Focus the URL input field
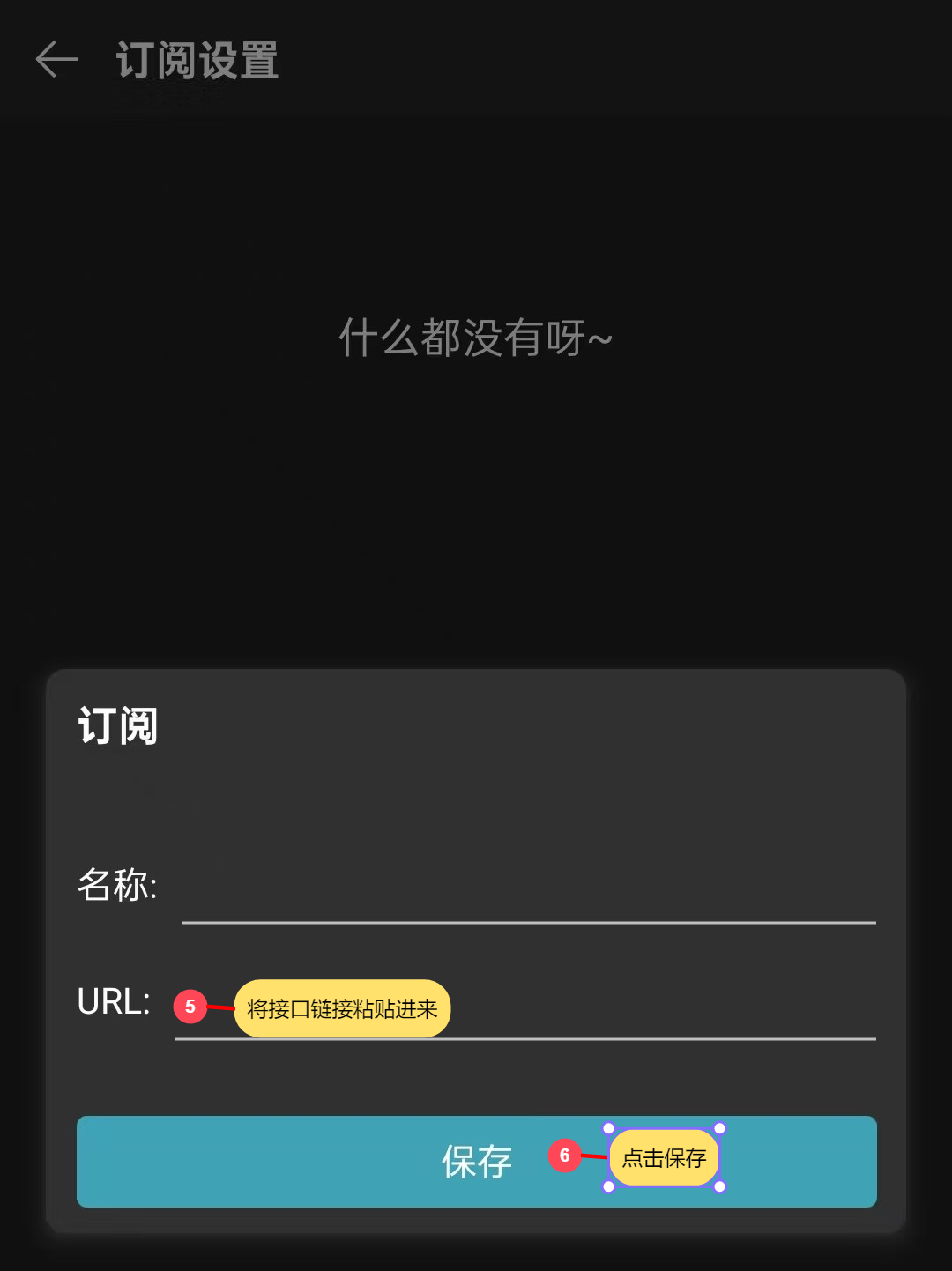The height and width of the screenshot is (1271, 952). [661, 1009]
